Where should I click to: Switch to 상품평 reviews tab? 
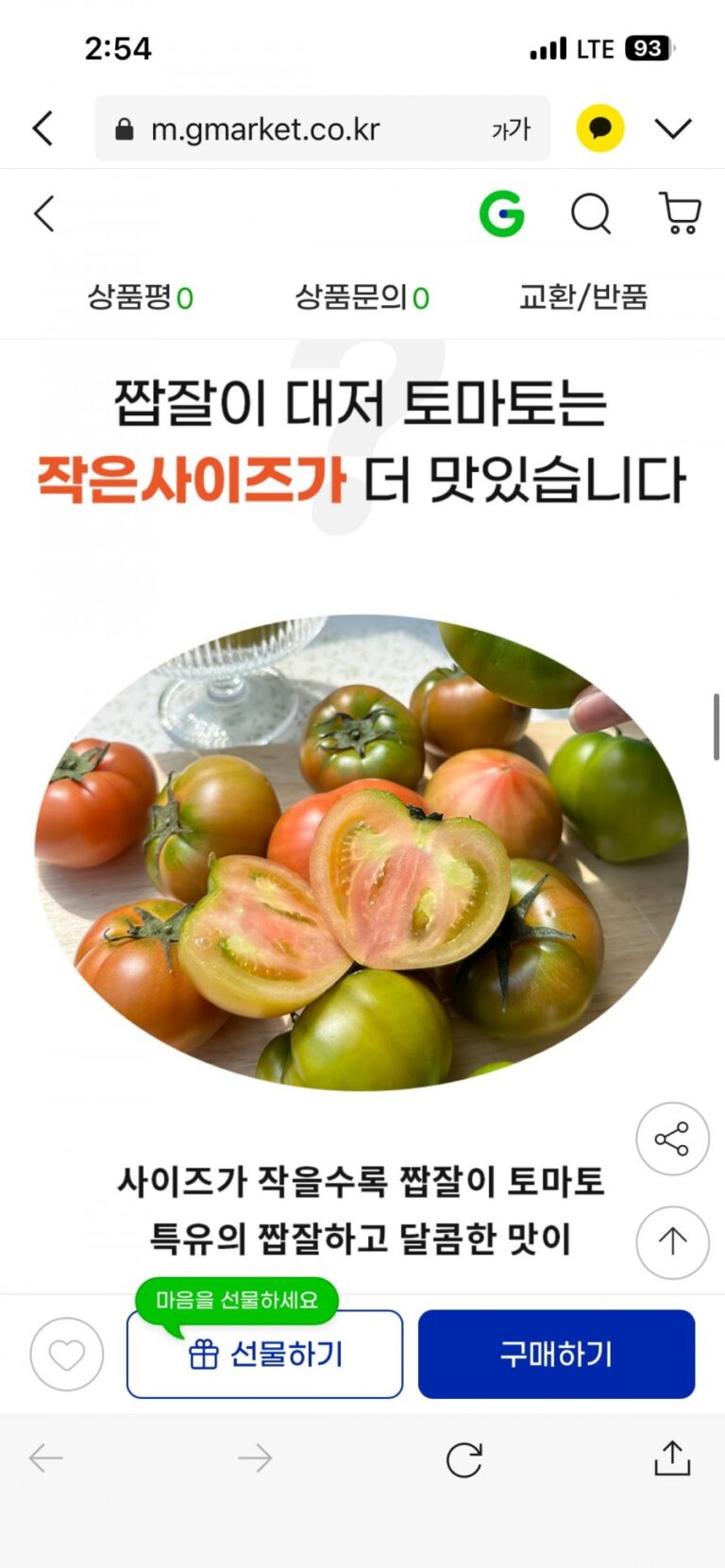140,297
